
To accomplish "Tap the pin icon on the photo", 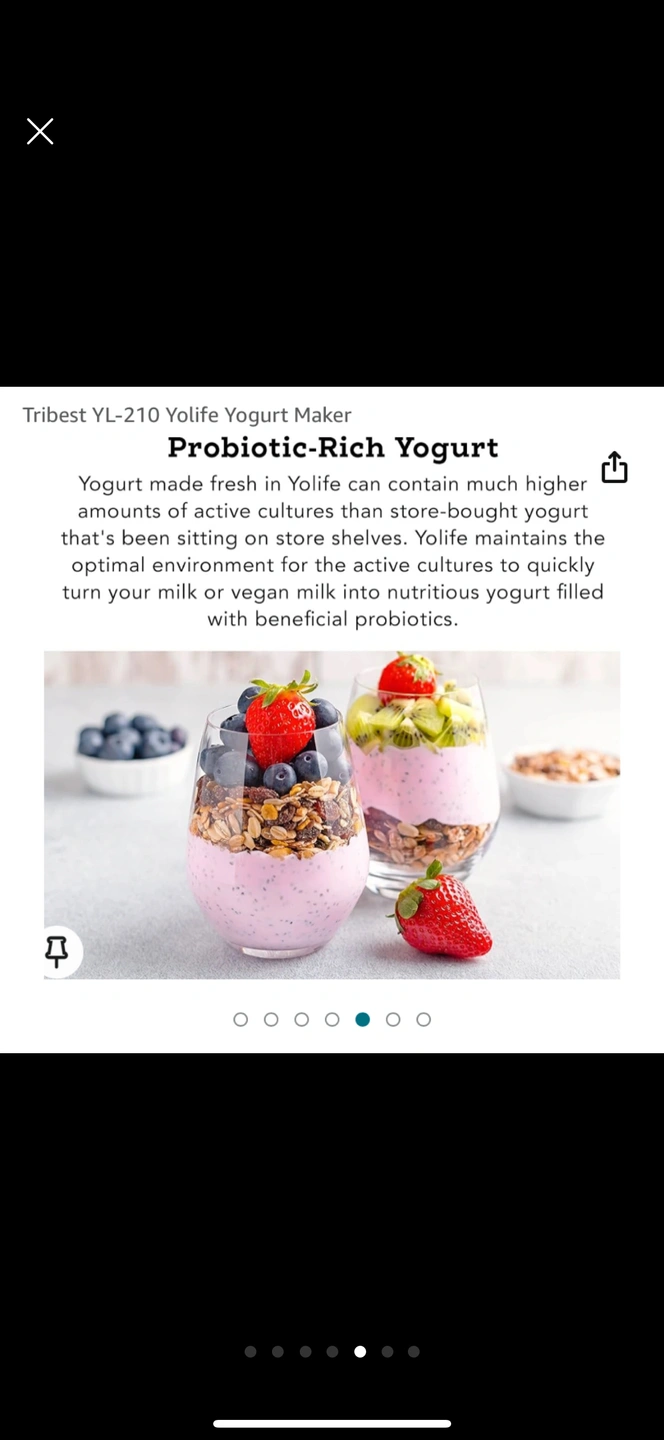I will pos(57,951).
